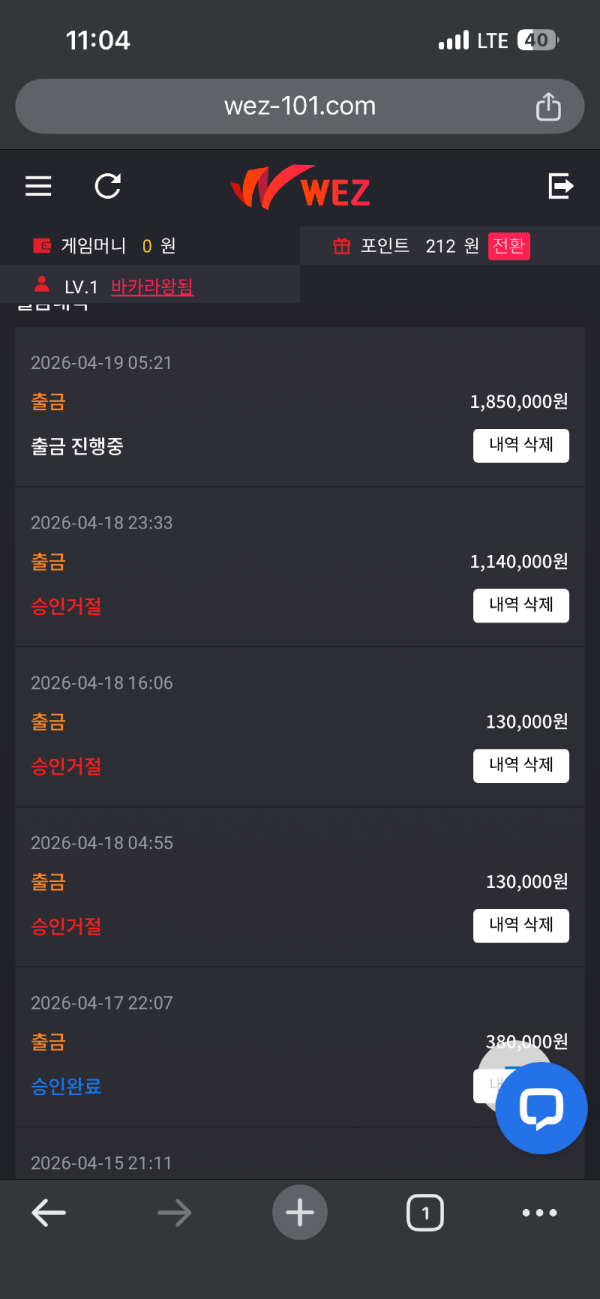Share the page from the address bar
The width and height of the screenshot is (600, 1299).
click(x=548, y=106)
